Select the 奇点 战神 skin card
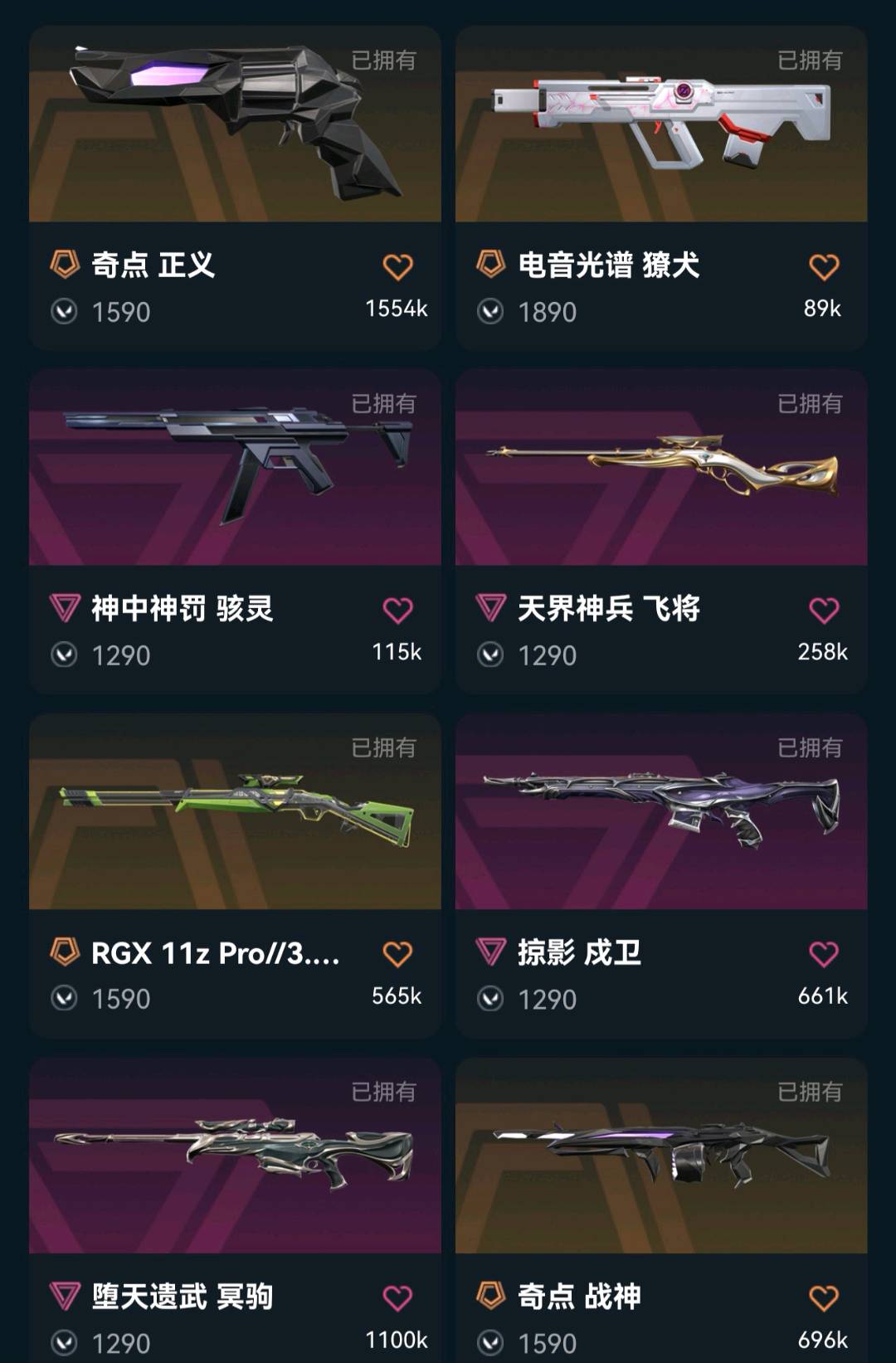896x1363 pixels. pyautogui.click(x=661, y=1156)
